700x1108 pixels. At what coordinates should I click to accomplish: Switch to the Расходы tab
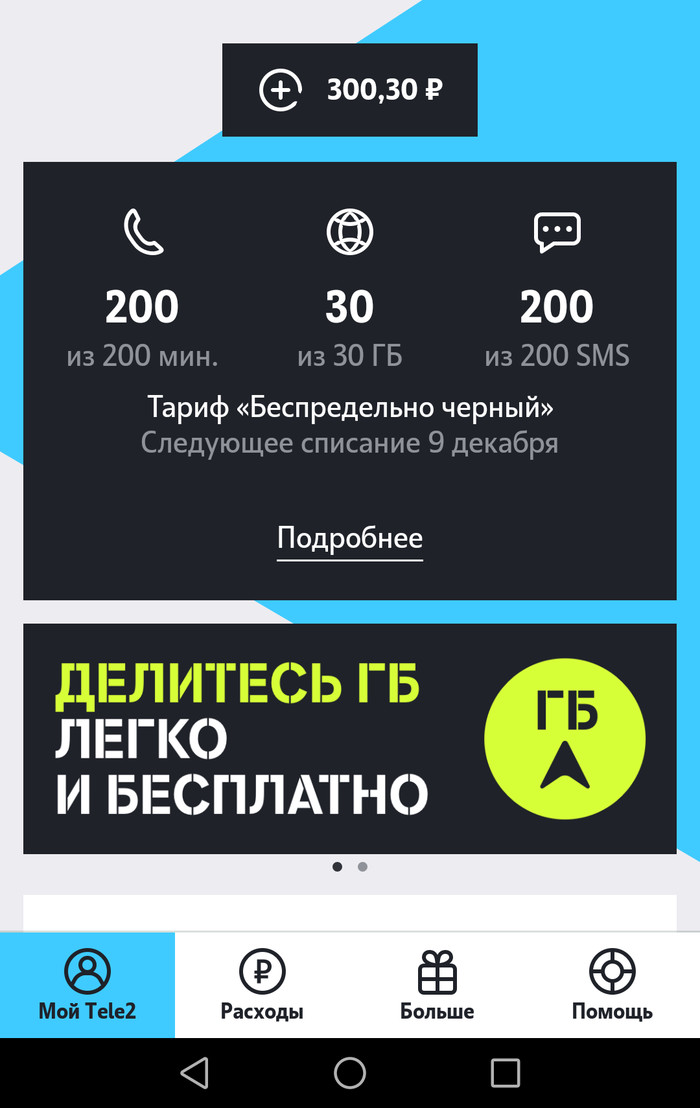(262, 985)
